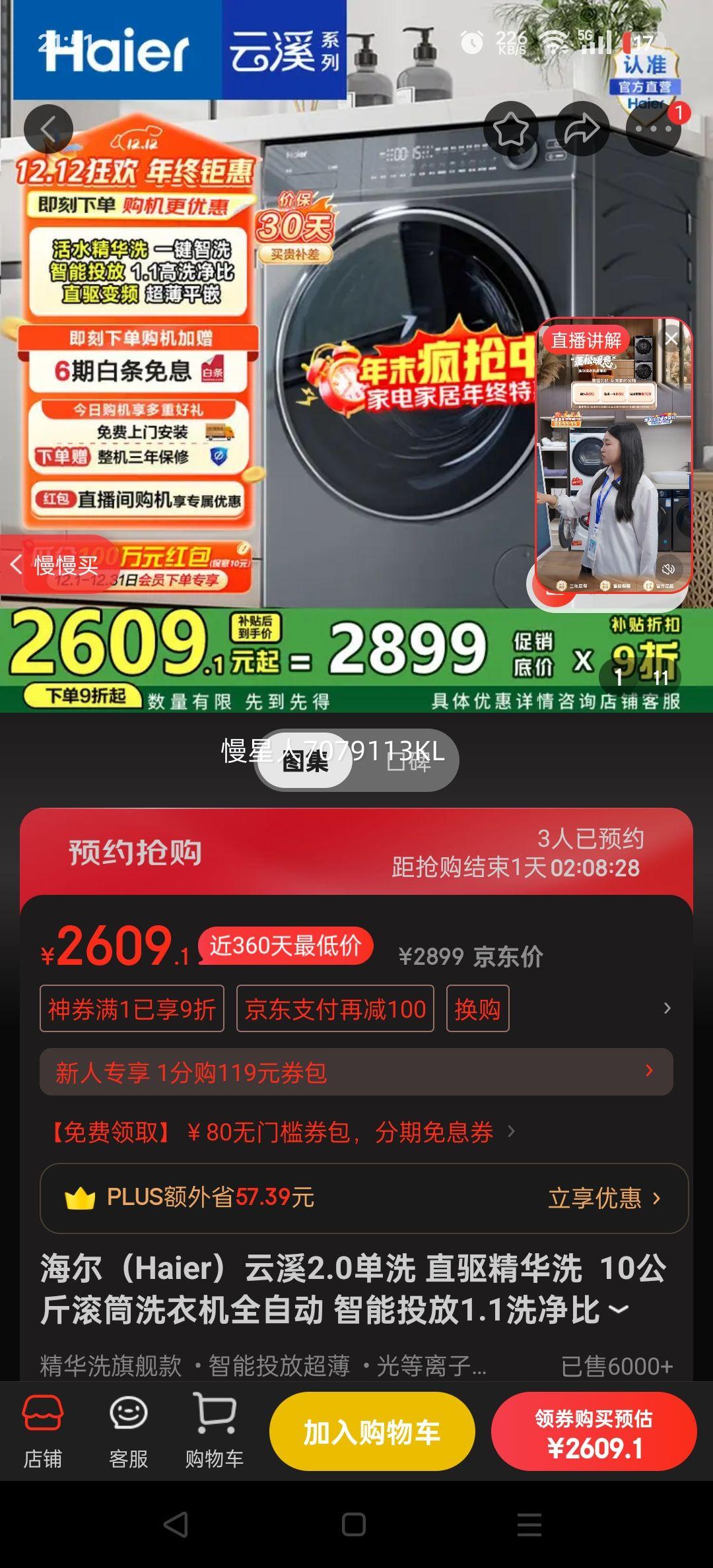713x1568 pixels.
Task: Open the more options icon with badge 1
Action: point(654,129)
